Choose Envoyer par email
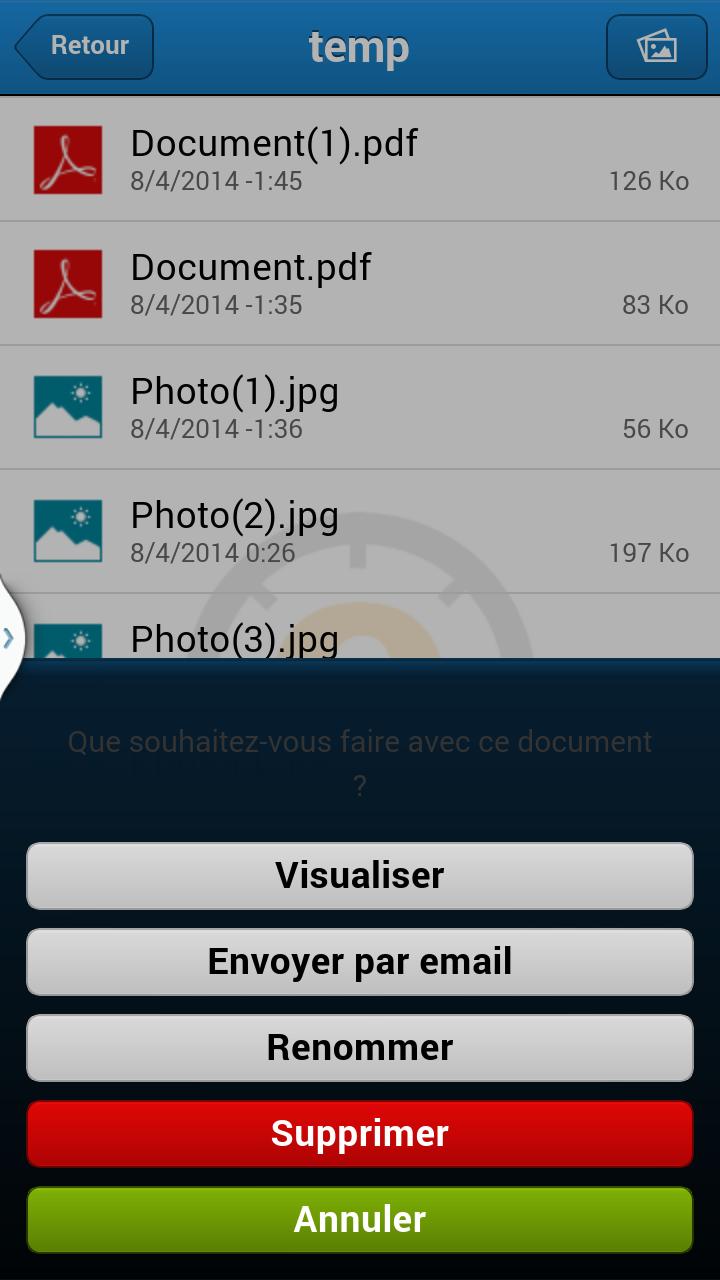 [x=360, y=961]
